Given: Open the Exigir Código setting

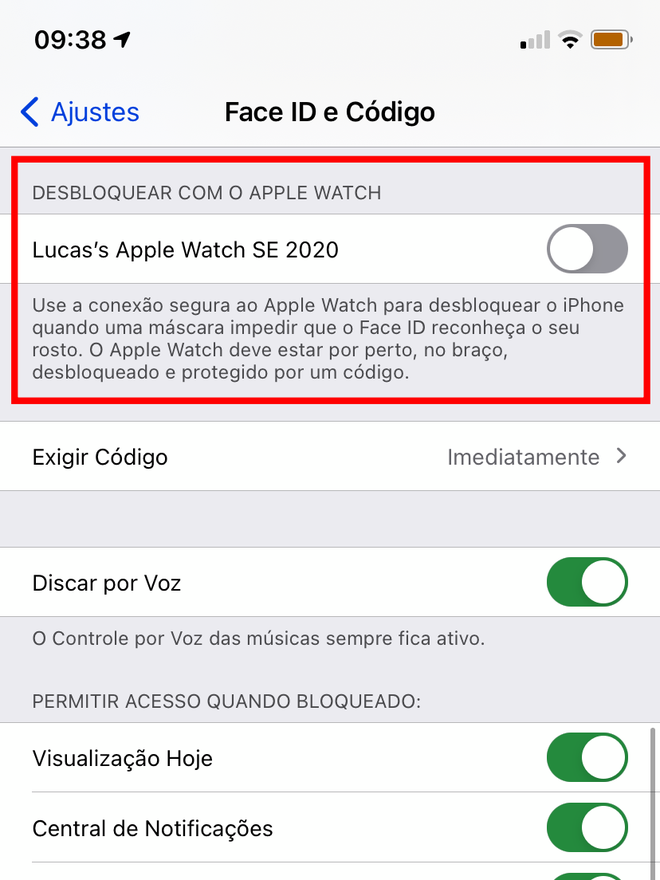Looking at the screenshot, I should (330, 457).
